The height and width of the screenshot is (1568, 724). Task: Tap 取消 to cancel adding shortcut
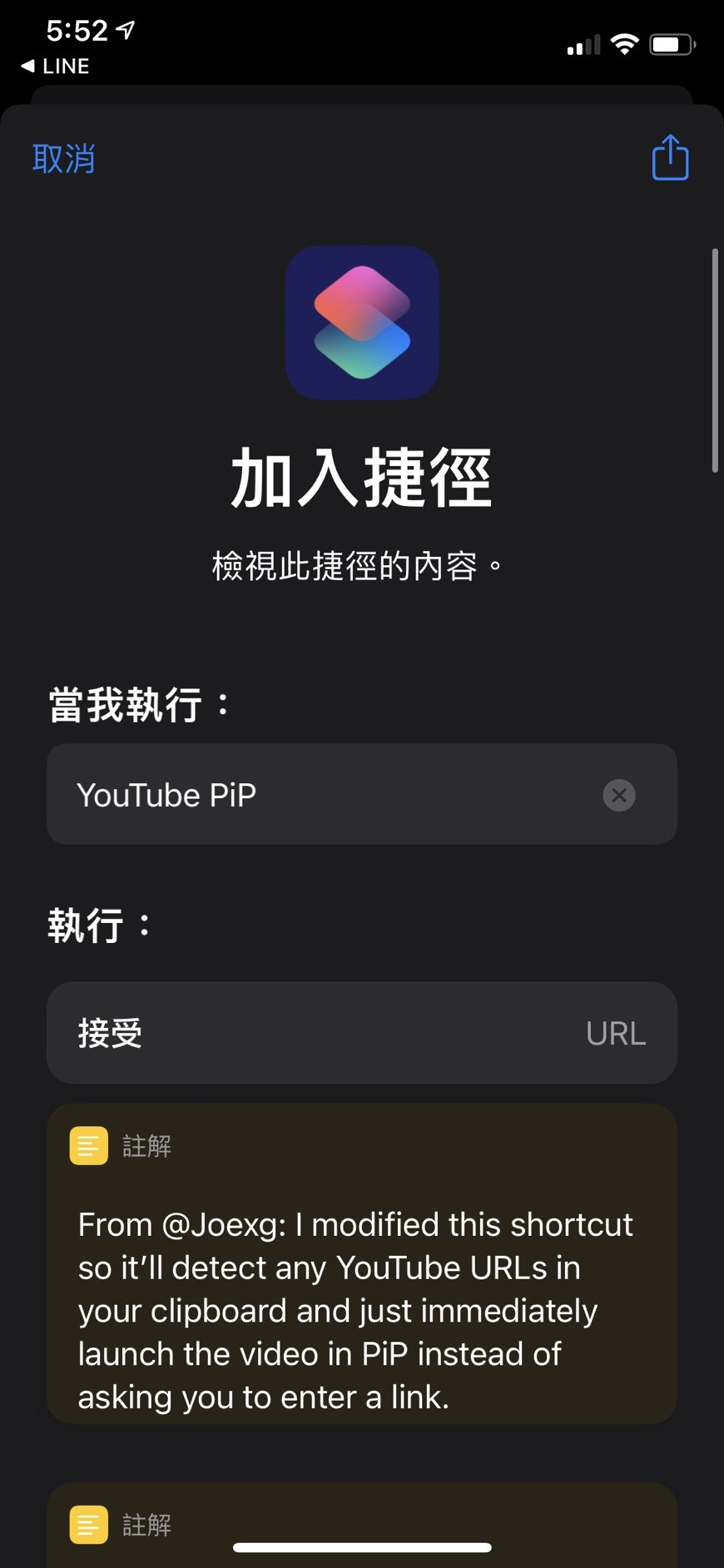pyautogui.click(x=63, y=158)
